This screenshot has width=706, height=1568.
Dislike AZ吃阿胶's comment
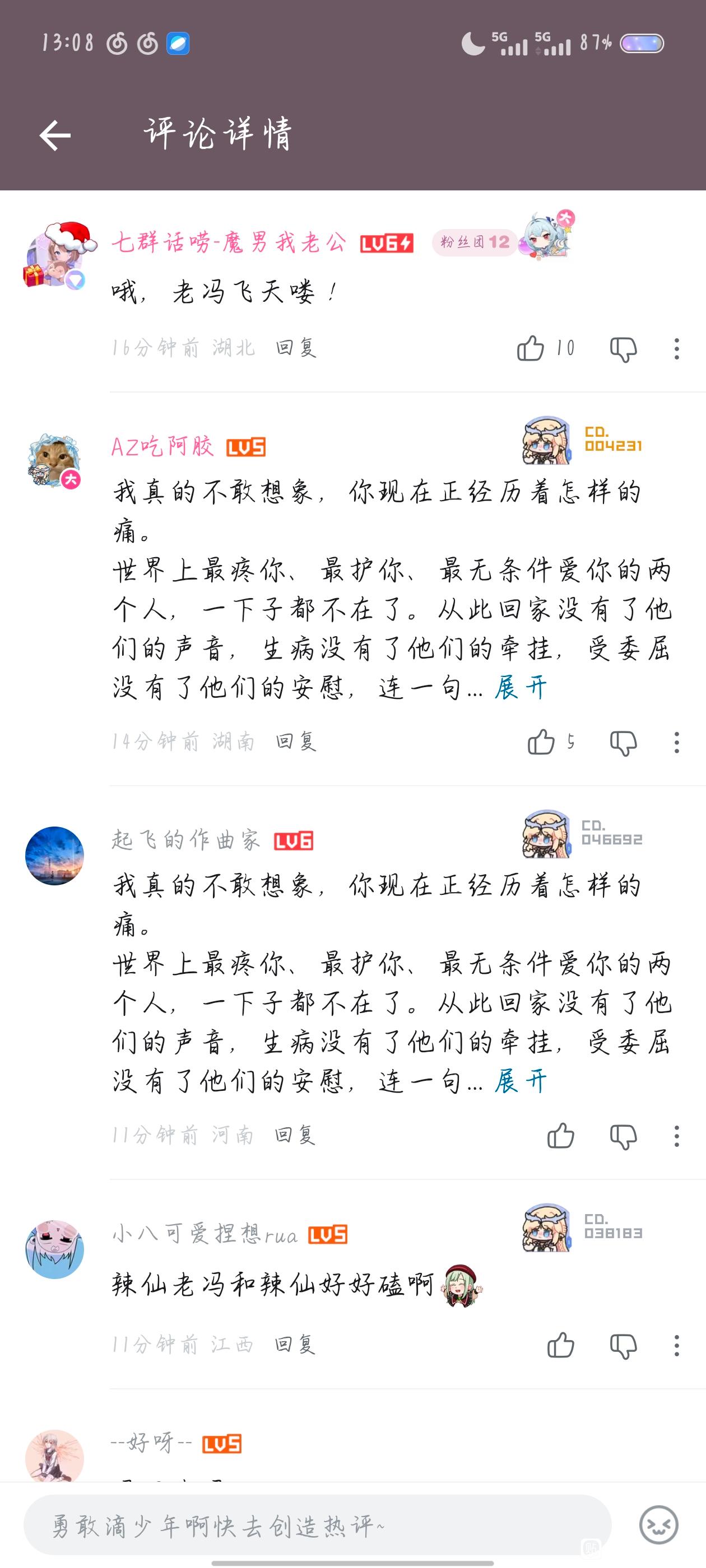[623, 743]
